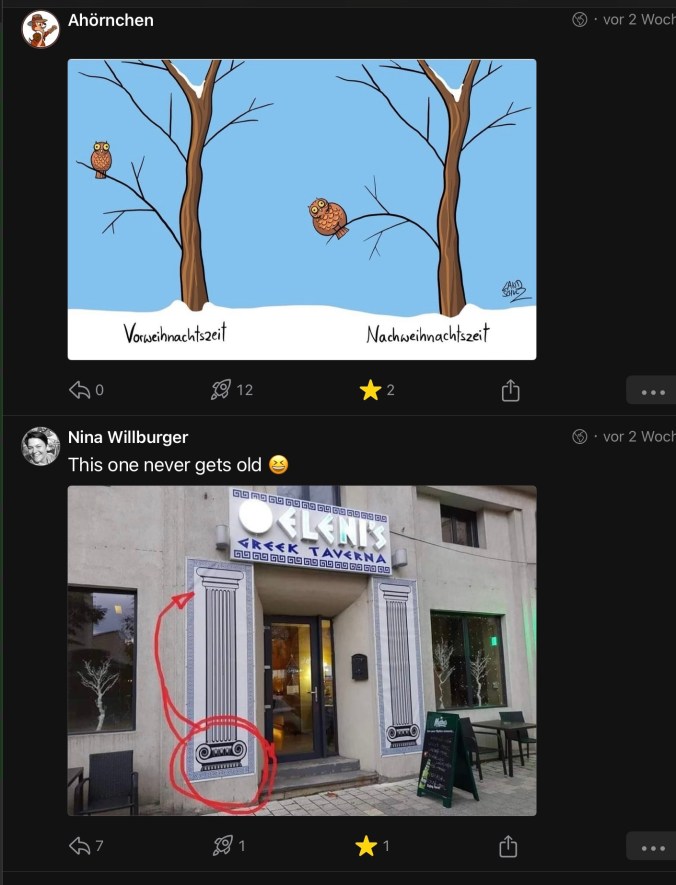Viewport: 676px width, 885px height.
Task: Favorite Ahörnchen's post with the star
Action: point(371,390)
